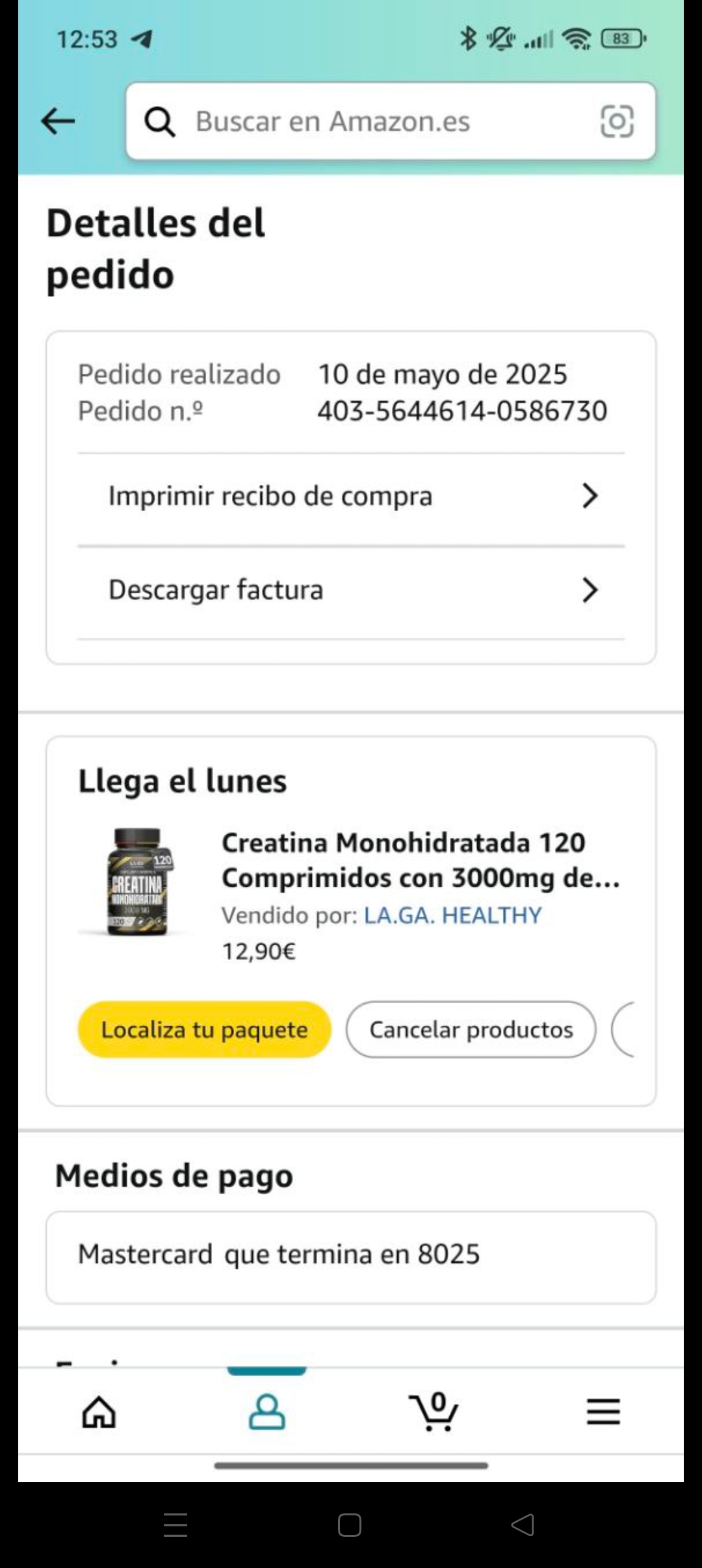702x1568 pixels.
Task: Open the camera scan icon in search
Action: [x=616, y=121]
